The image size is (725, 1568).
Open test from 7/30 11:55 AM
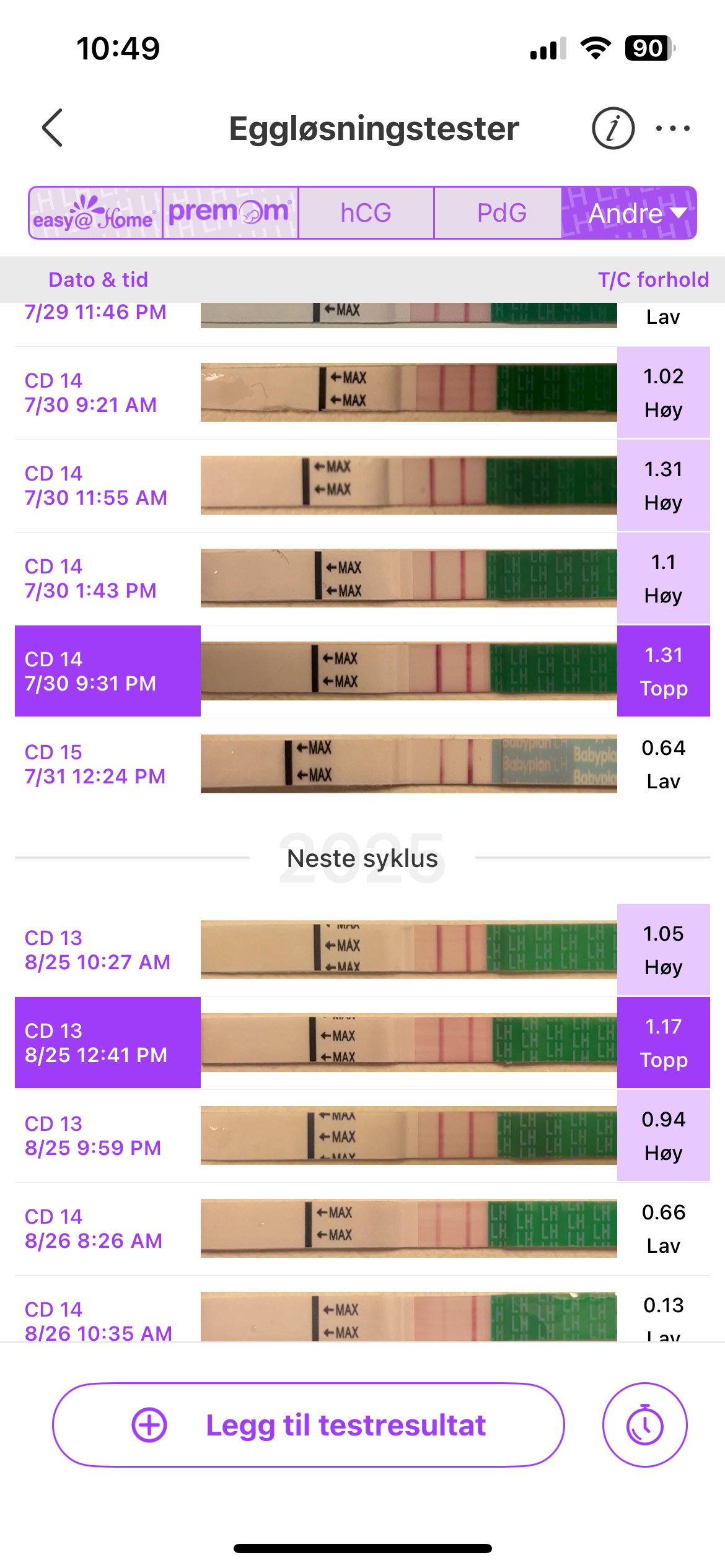pos(362,486)
